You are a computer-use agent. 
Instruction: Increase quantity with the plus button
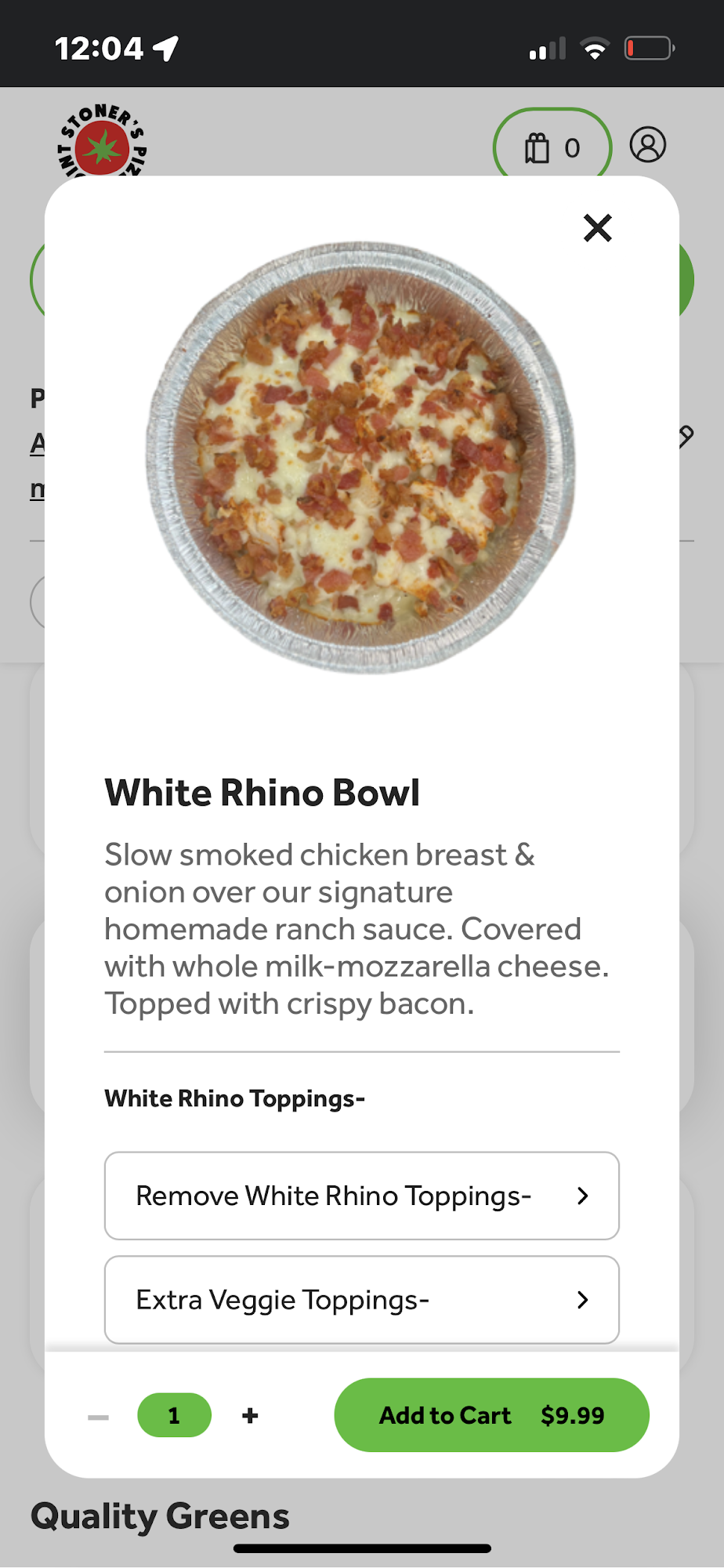click(x=250, y=1415)
